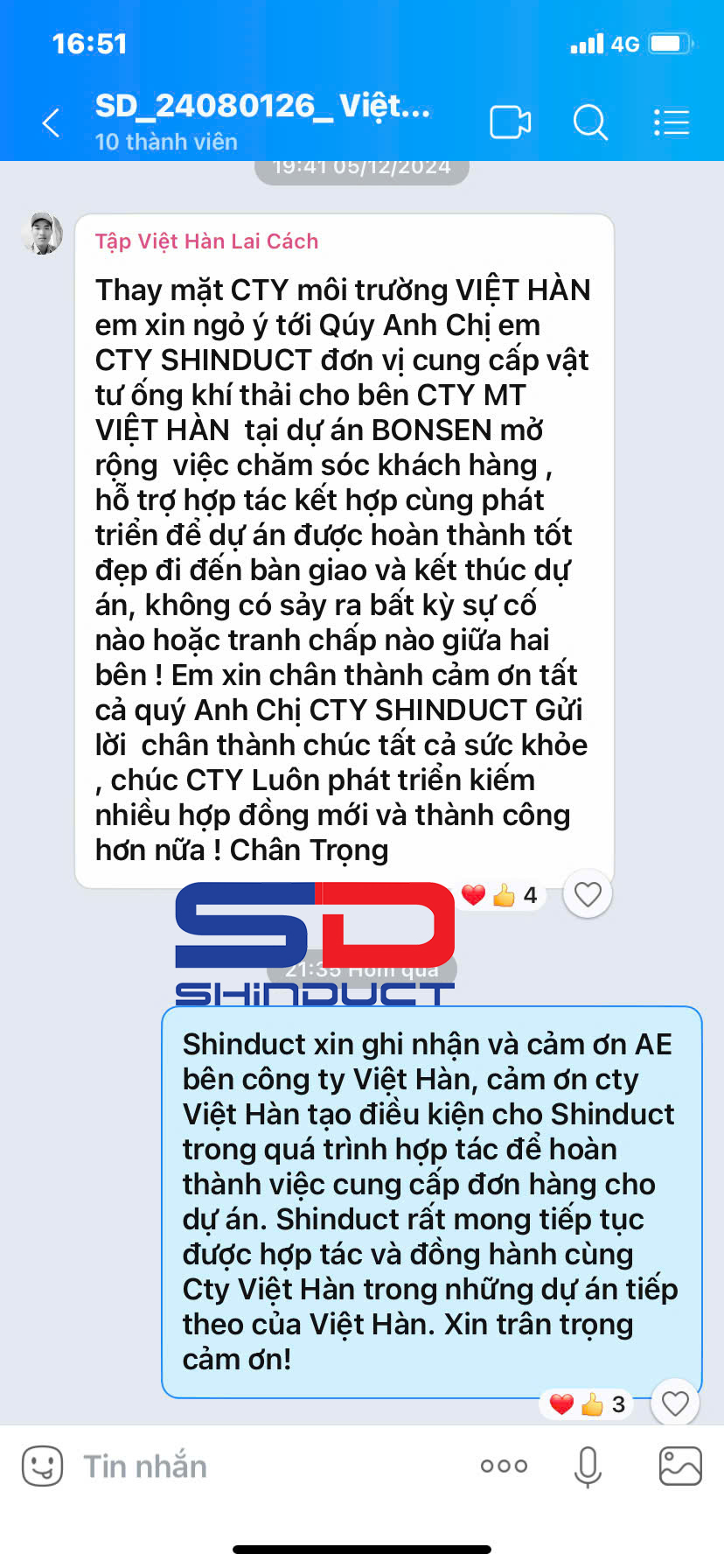Attach a photo from gallery
The width and height of the screenshot is (724, 1568).
pyautogui.click(x=679, y=1466)
